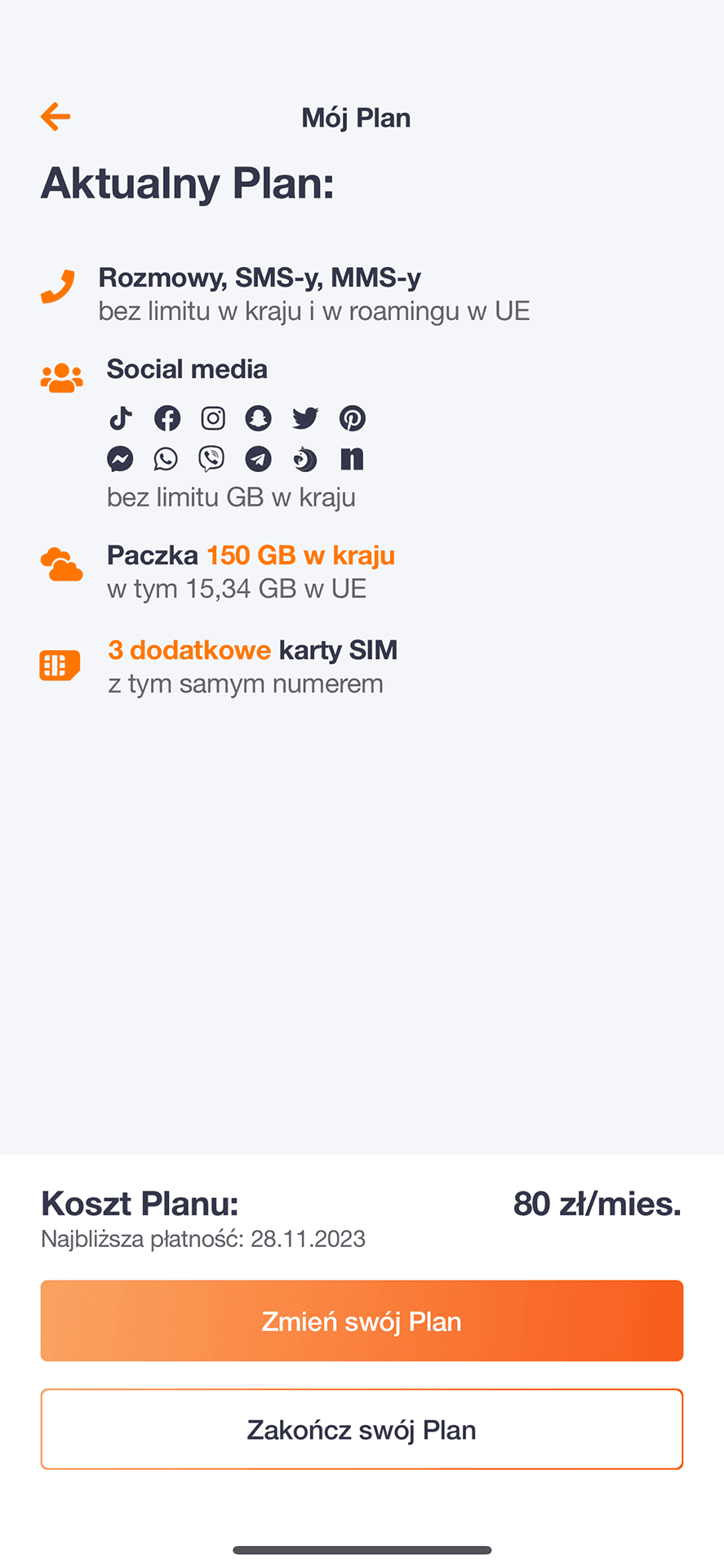This screenshot has width=724, height=1568.
Task: Select Zakończ swój Plan
Action: (362, 1429)
